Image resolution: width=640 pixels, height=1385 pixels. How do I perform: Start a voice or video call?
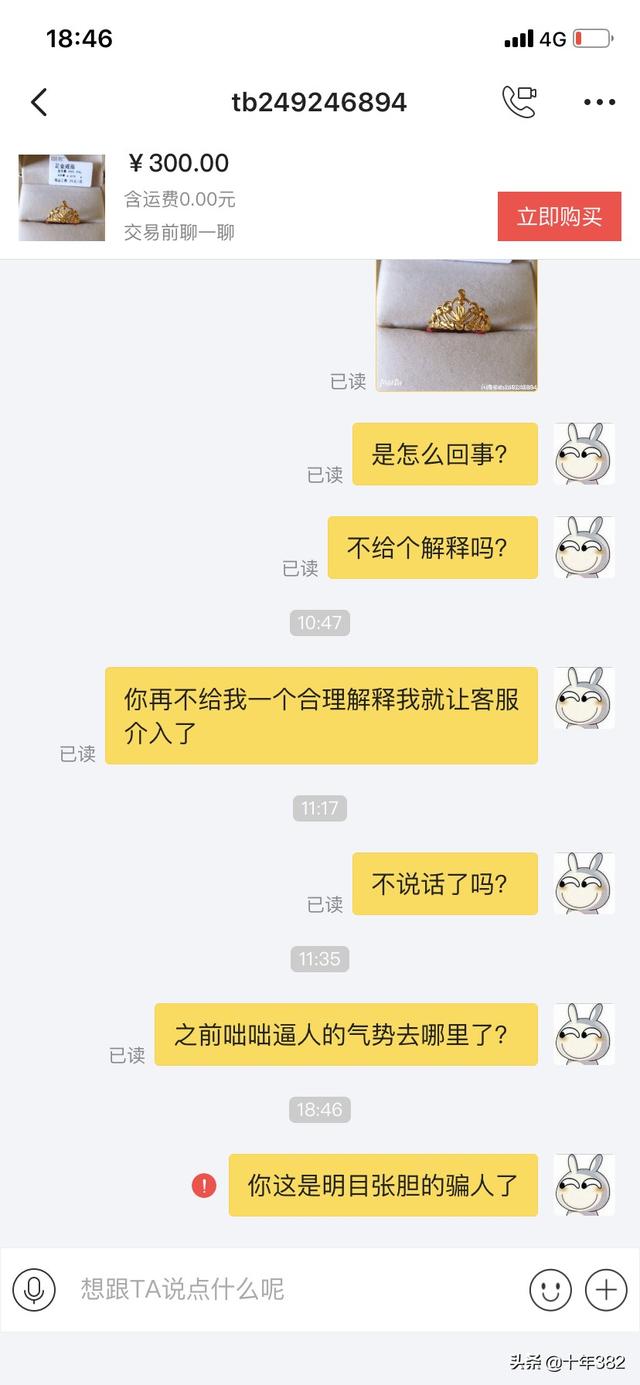tap(519, 101)
